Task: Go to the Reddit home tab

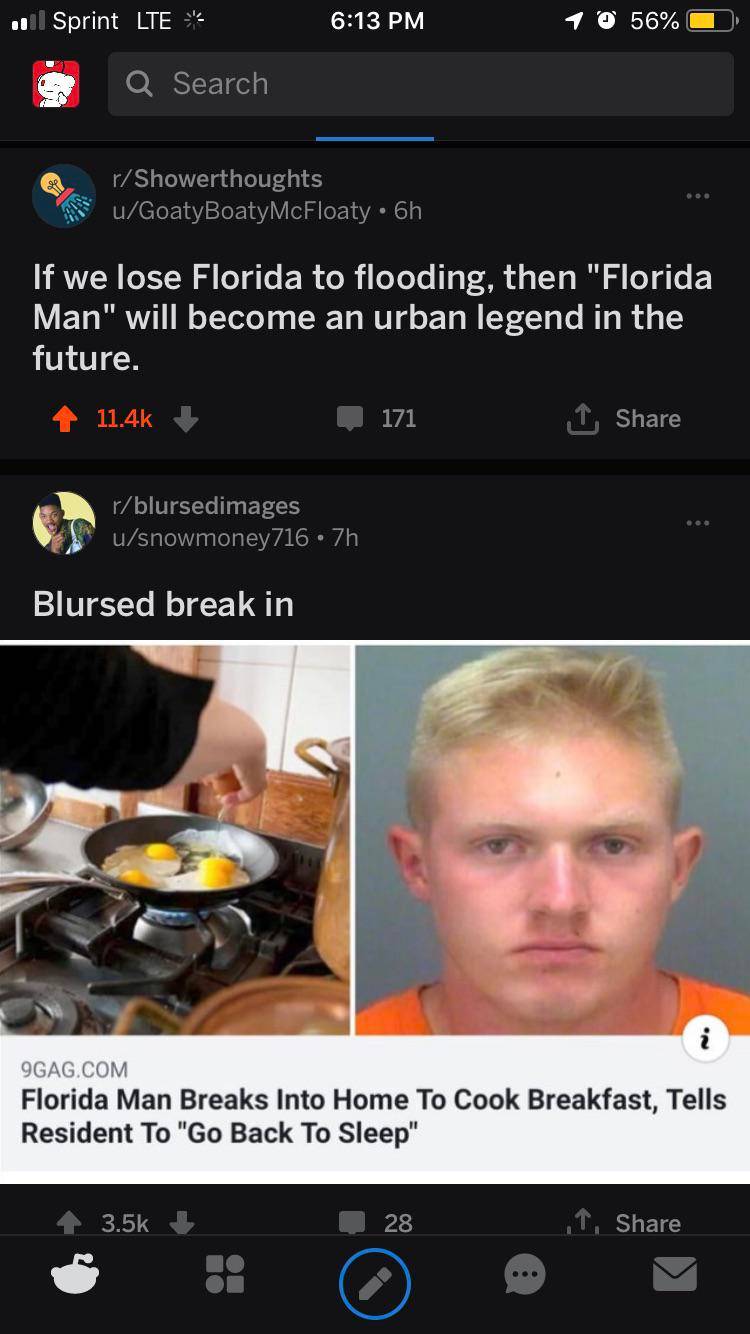Action: click(75, 1275)
